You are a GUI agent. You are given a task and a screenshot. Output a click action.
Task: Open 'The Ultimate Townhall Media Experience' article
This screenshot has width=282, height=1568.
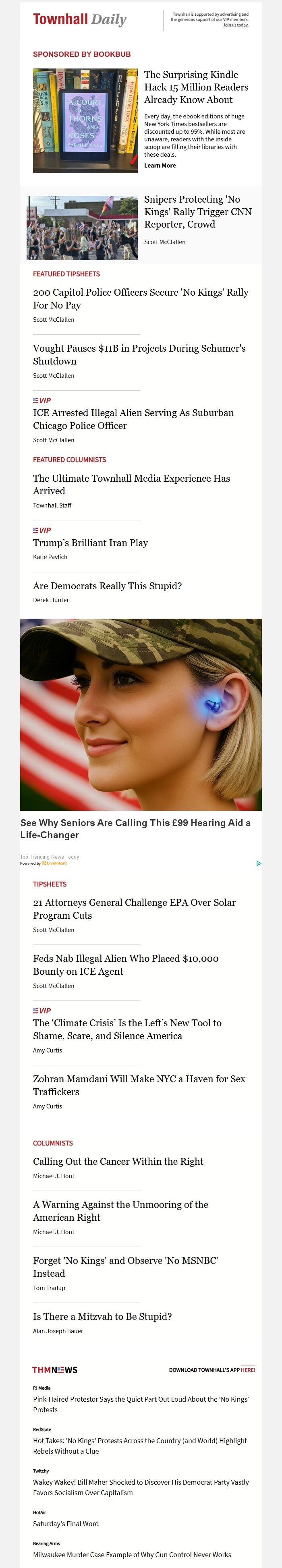coord(131,485)
